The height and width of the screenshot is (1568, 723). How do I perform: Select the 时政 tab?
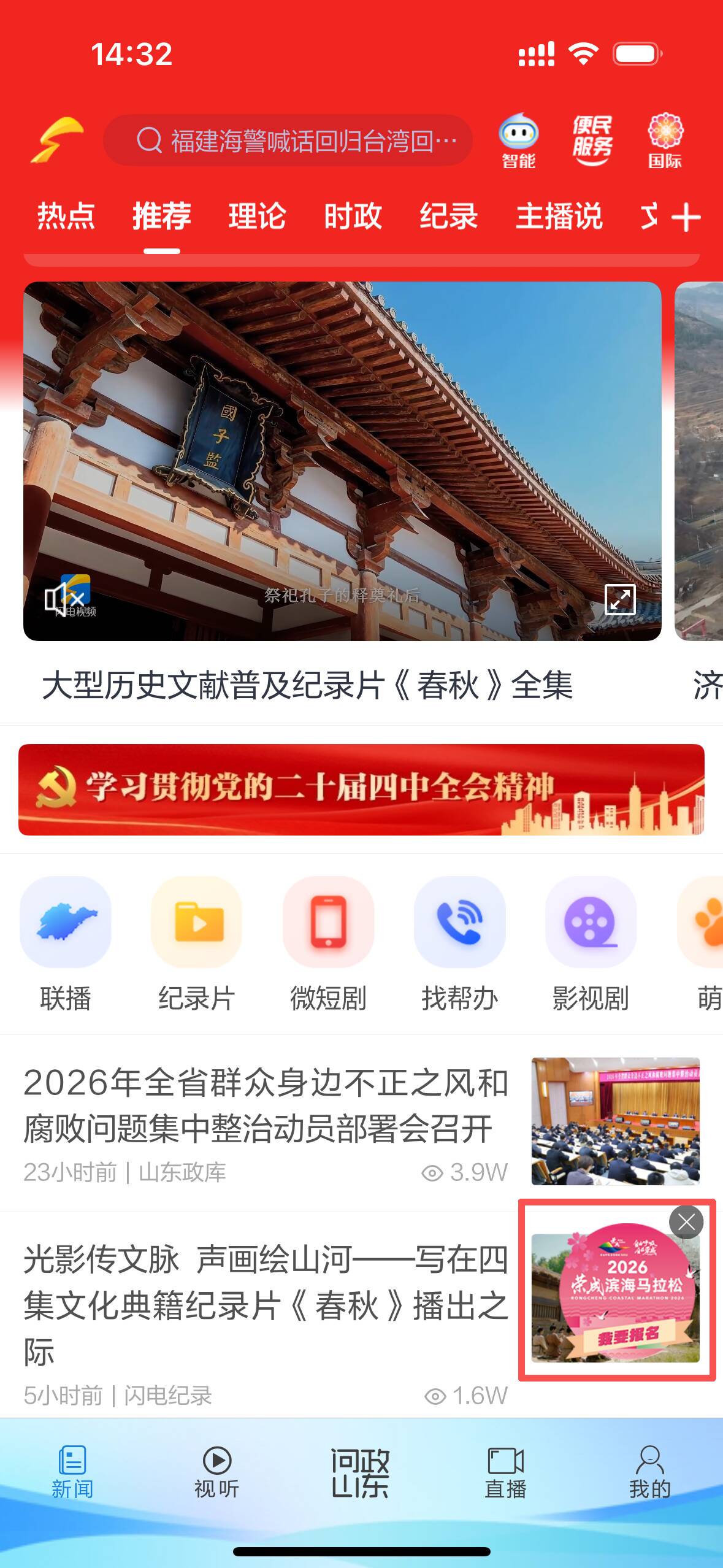(353, 217)
